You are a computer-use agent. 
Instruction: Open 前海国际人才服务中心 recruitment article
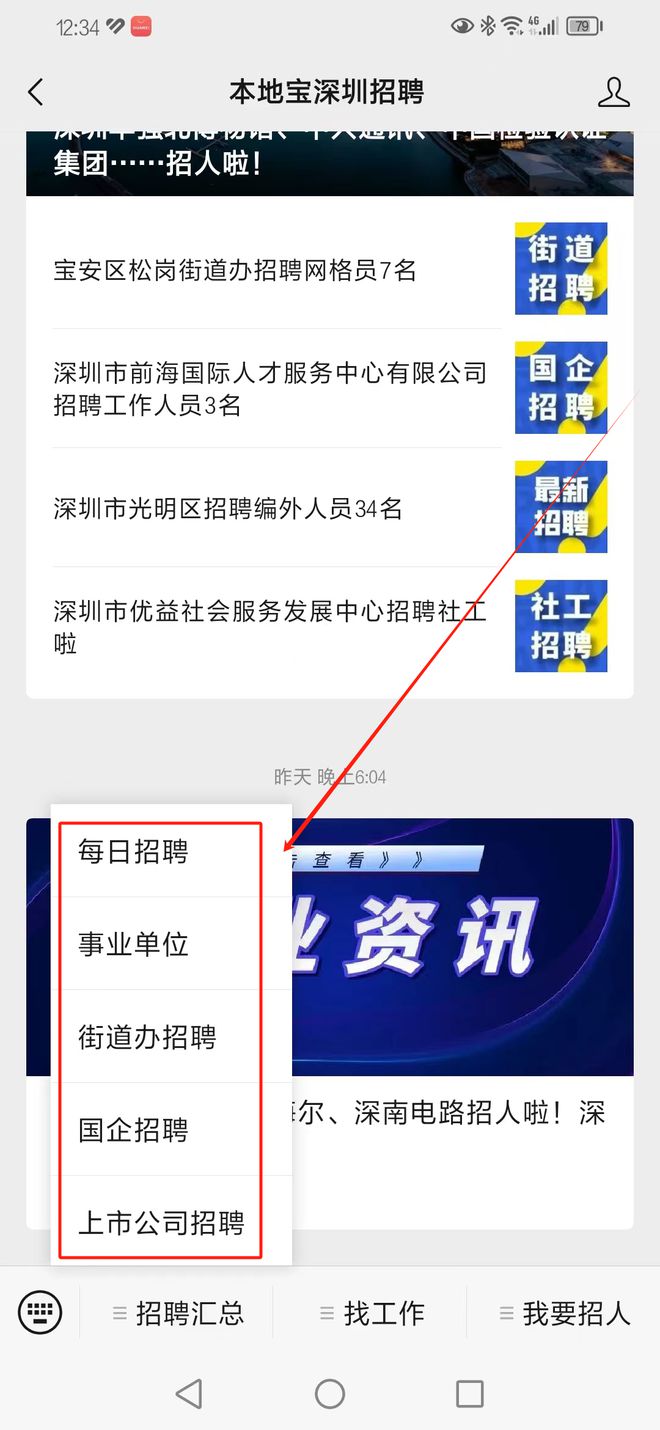click(x=330, y=388)
